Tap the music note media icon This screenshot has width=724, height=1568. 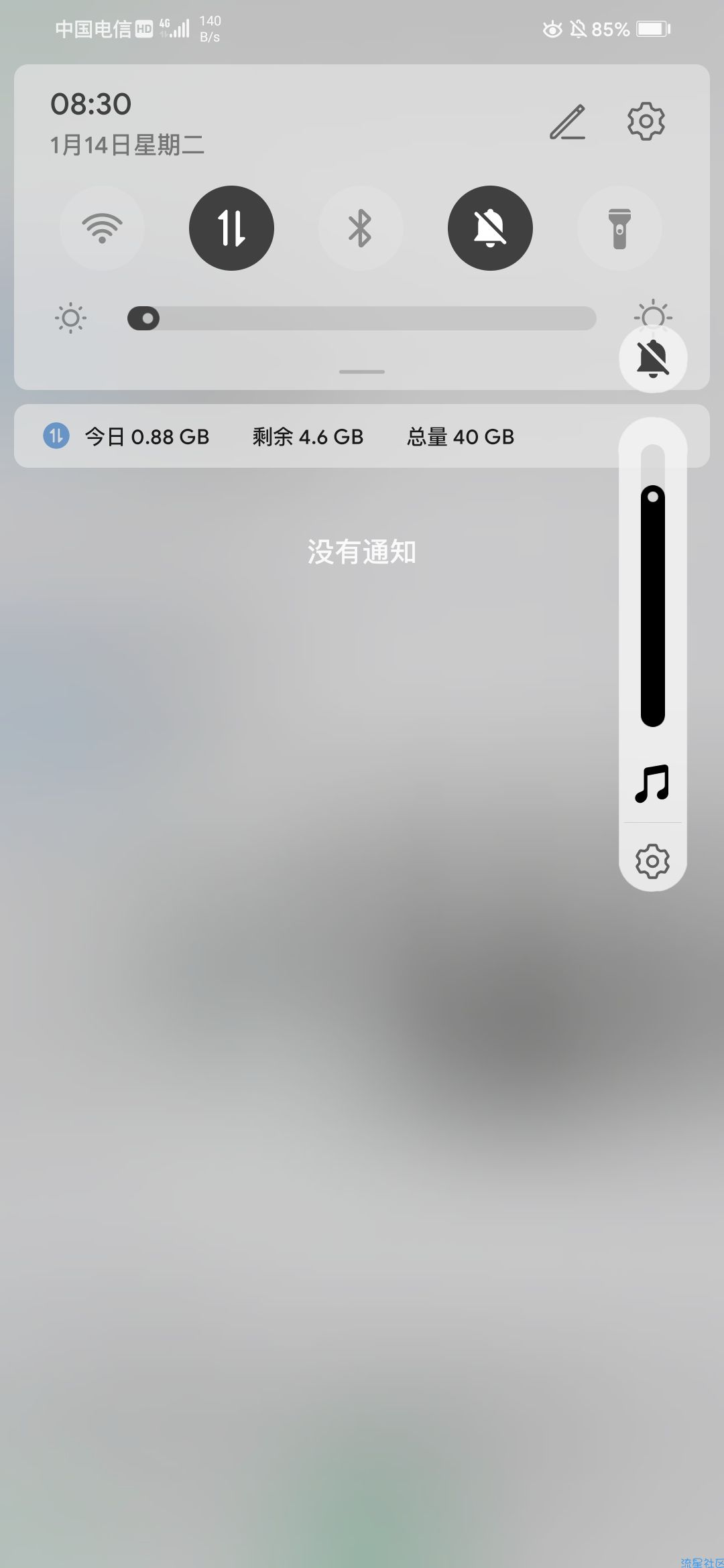tap(652, 783)
